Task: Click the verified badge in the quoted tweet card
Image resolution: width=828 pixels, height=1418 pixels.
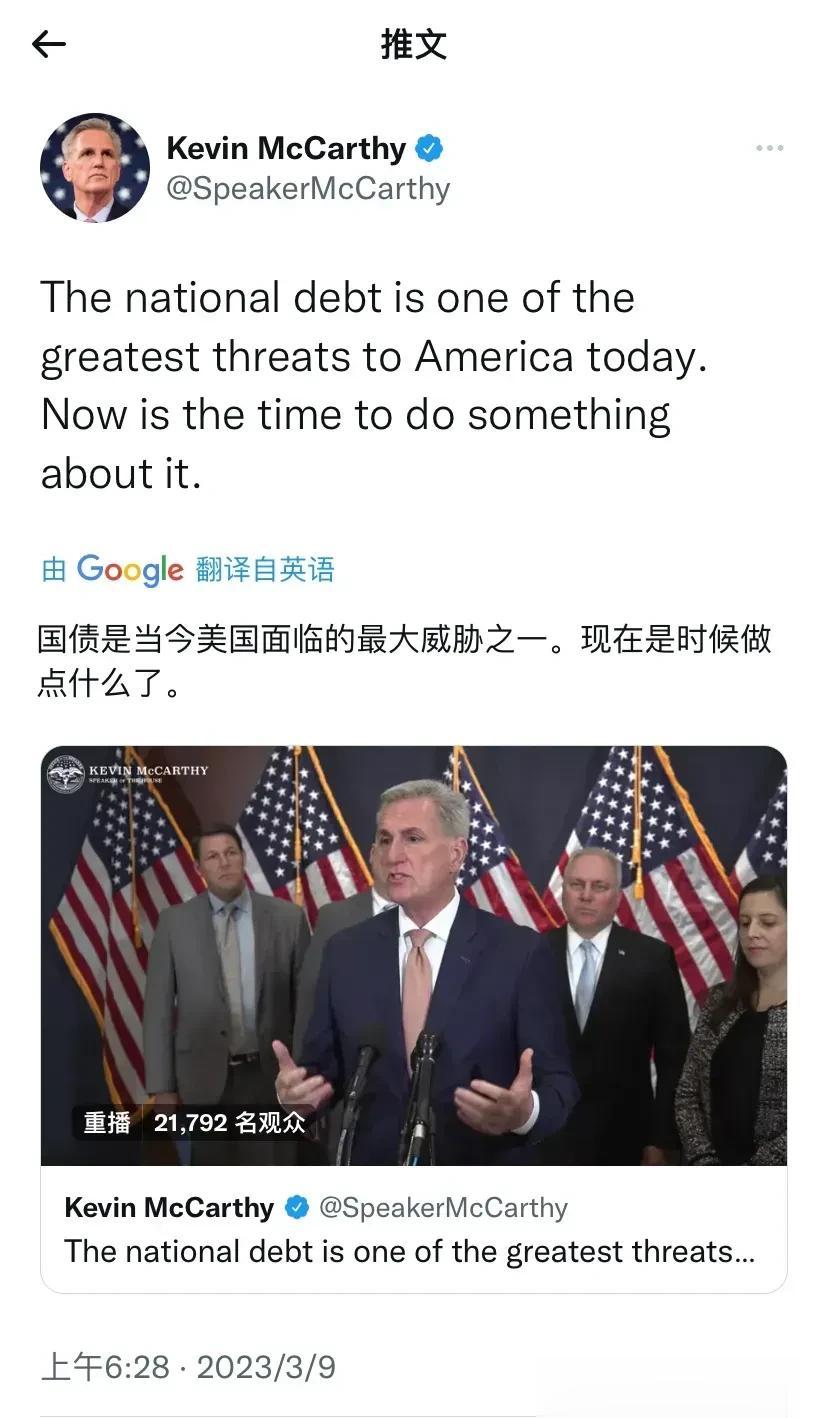Action: click(x=298, y=1207)
